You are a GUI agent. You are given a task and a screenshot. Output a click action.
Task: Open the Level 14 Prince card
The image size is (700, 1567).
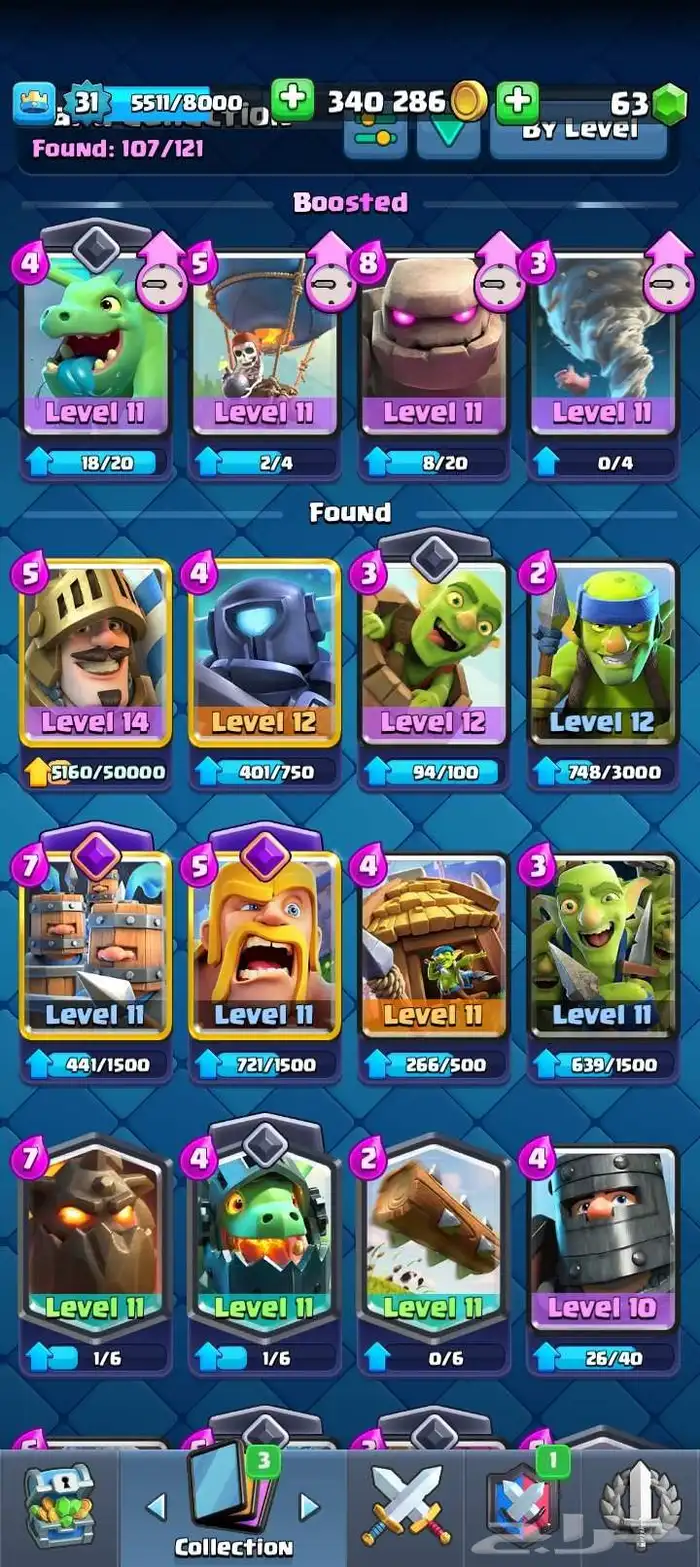(x=96, y=654)
